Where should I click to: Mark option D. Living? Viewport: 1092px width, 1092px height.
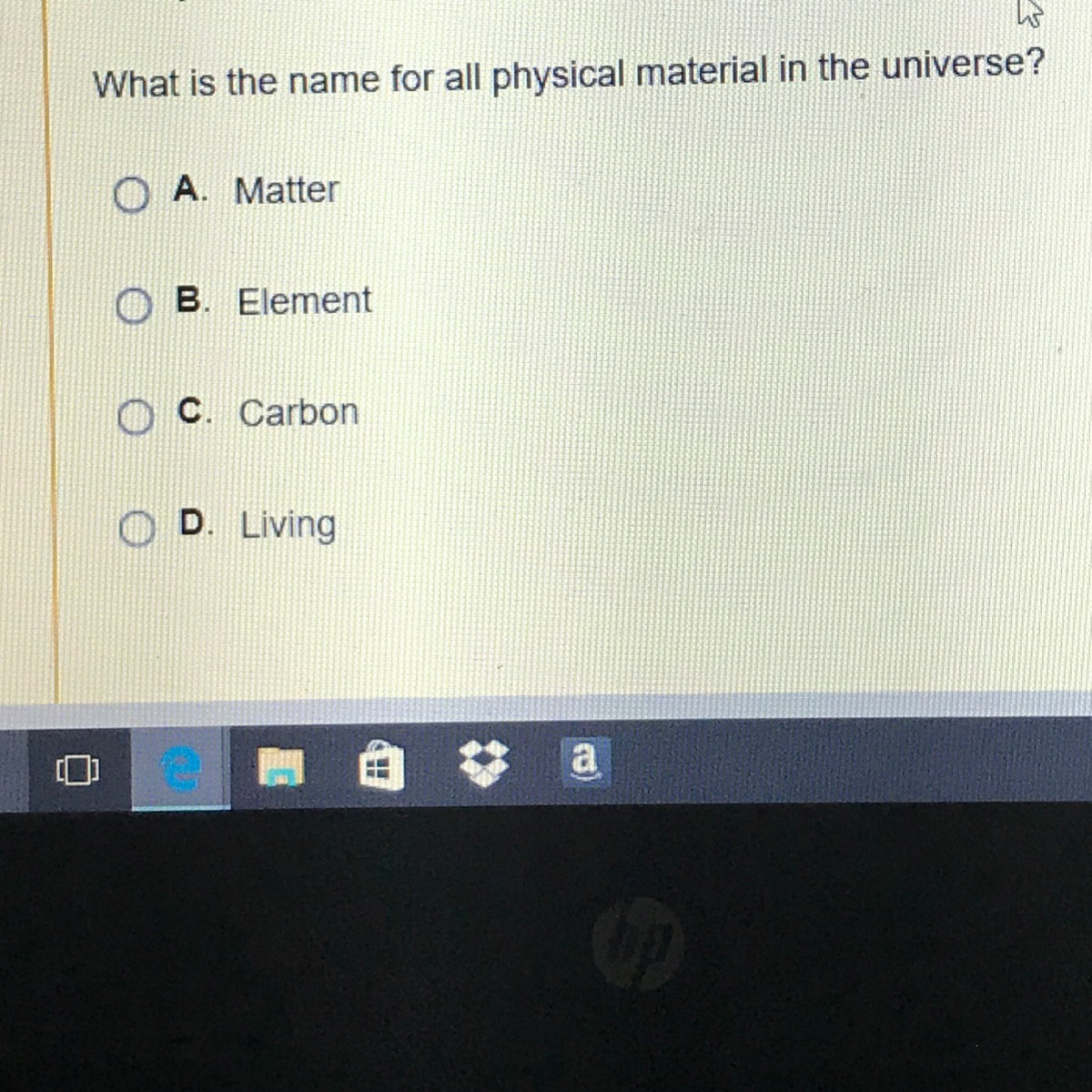coord(136,530)
